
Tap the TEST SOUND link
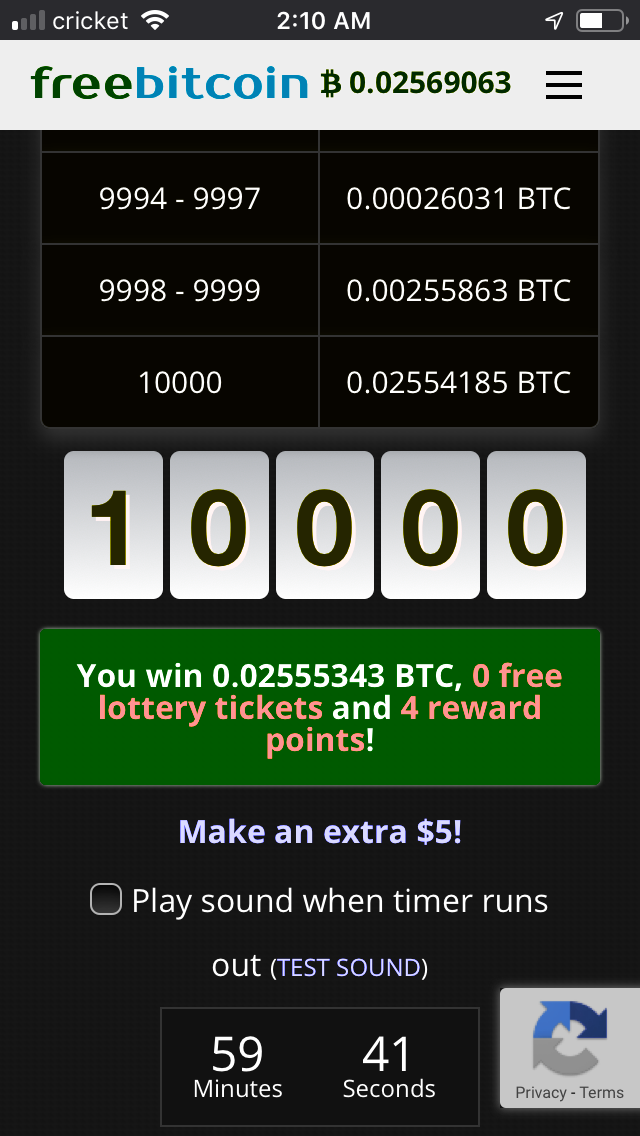350,967
